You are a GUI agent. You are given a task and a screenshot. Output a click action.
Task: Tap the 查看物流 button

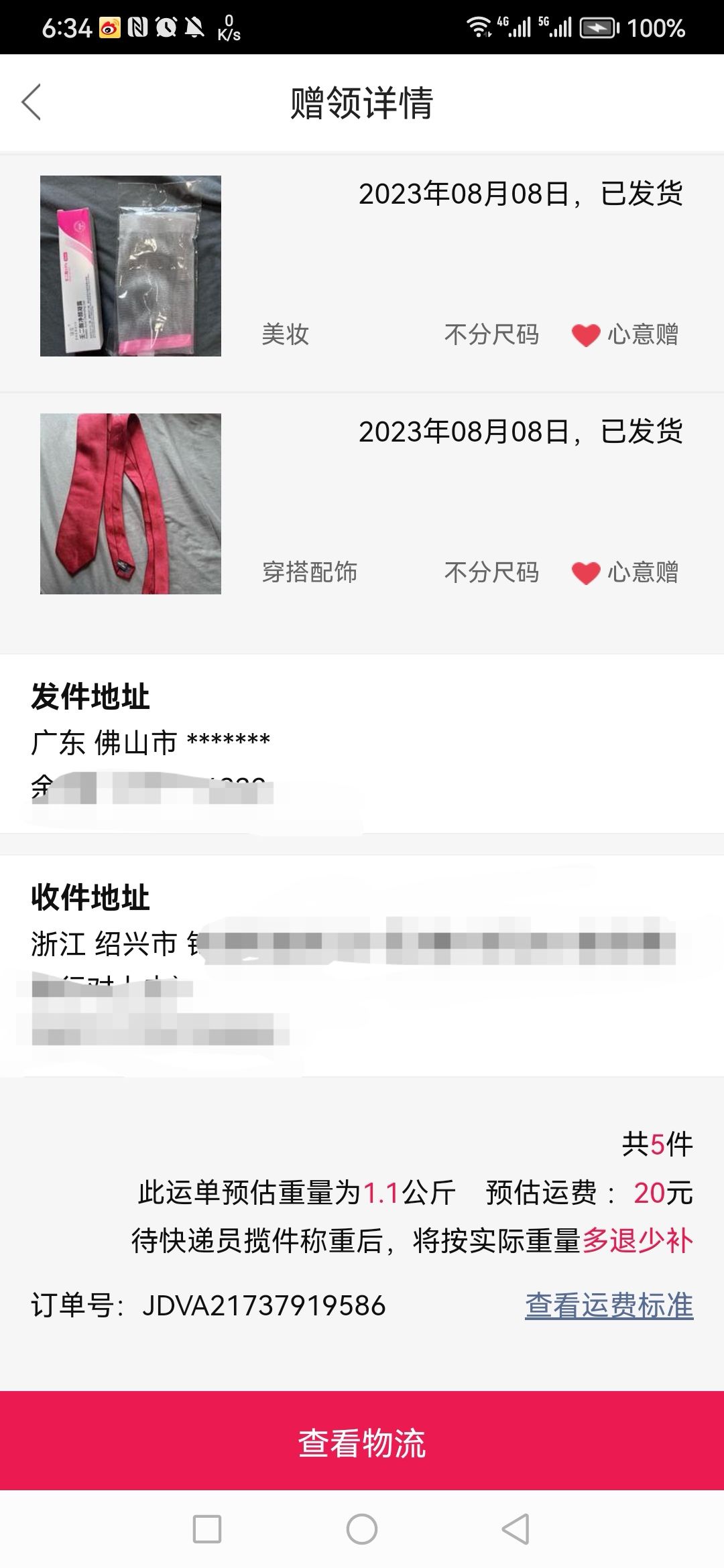pyautogui.click(x=362, y=1442)
